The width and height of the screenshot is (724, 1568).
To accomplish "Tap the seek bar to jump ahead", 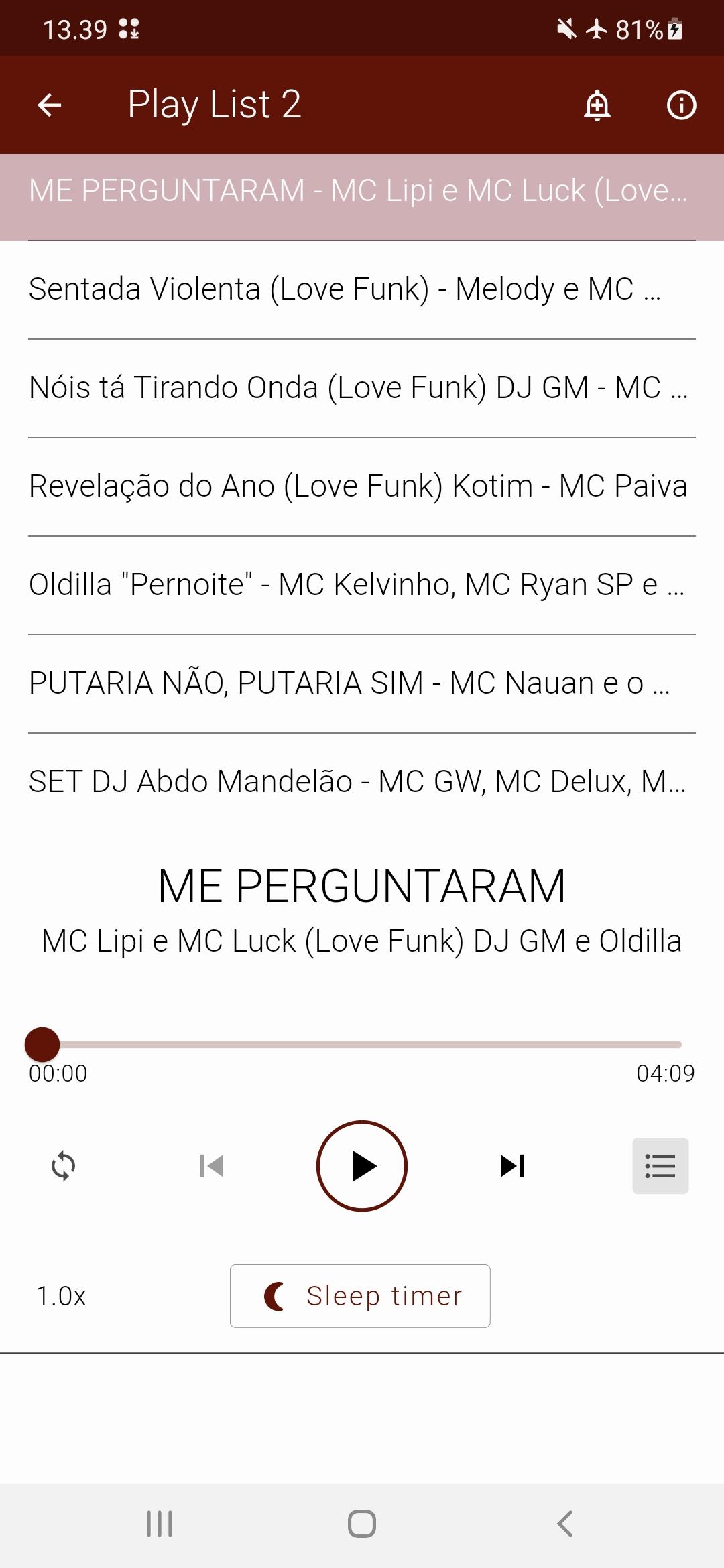I will tap(362, 1044).
